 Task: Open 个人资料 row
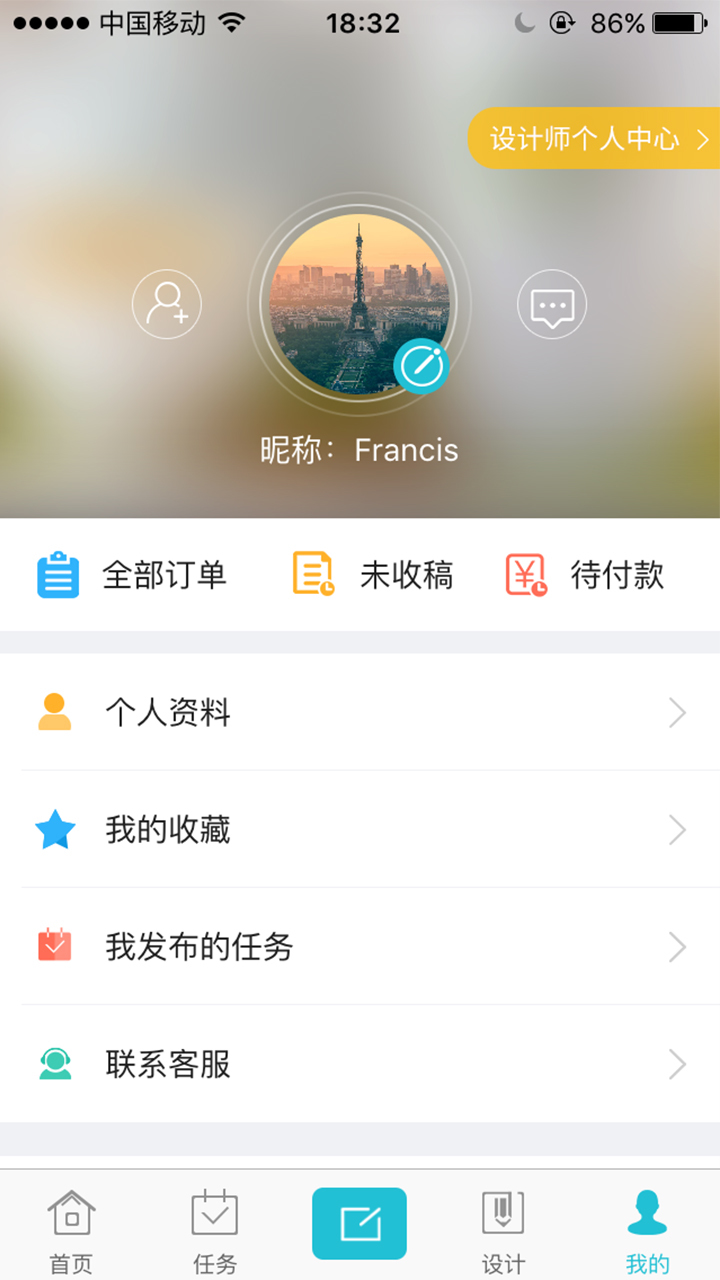point(360,713)
